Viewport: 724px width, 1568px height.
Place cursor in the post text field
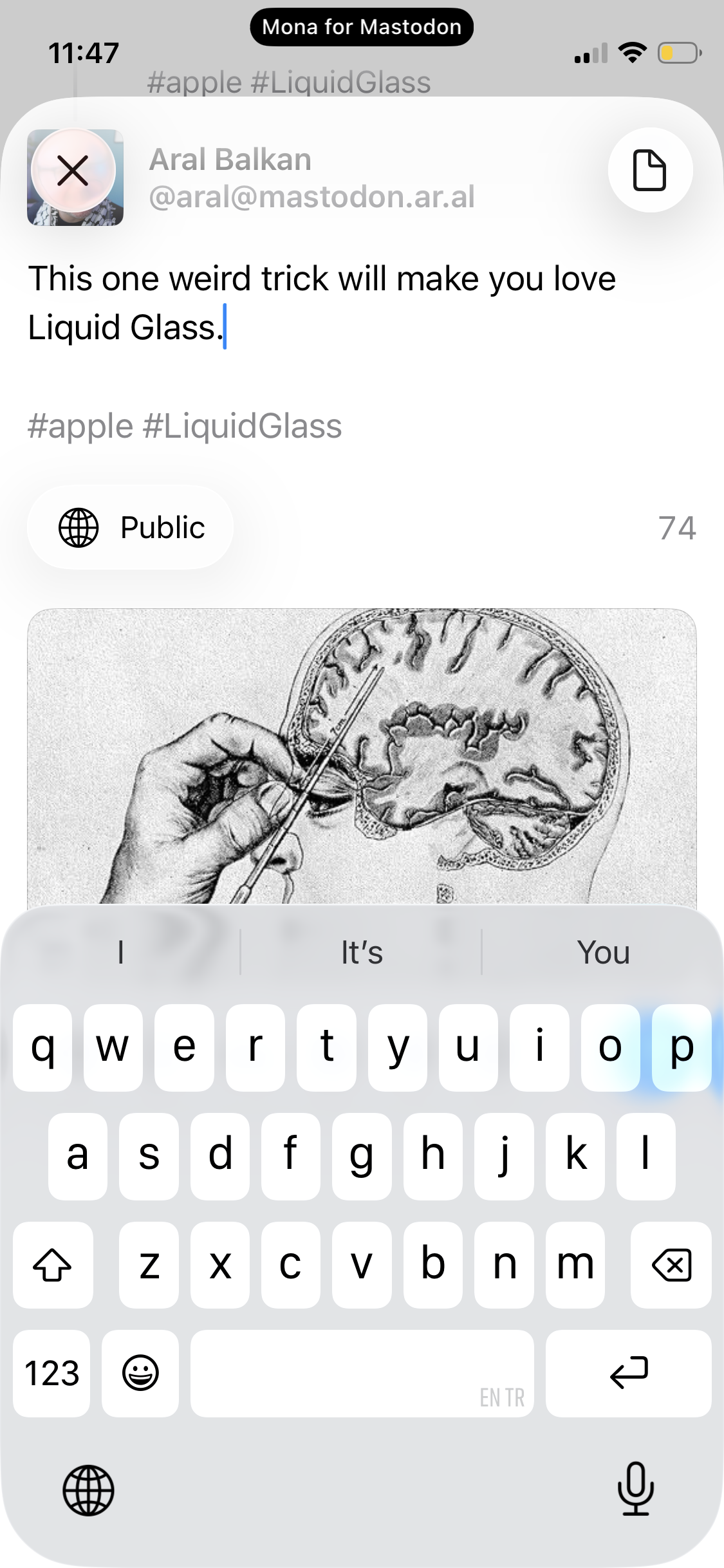322,303
